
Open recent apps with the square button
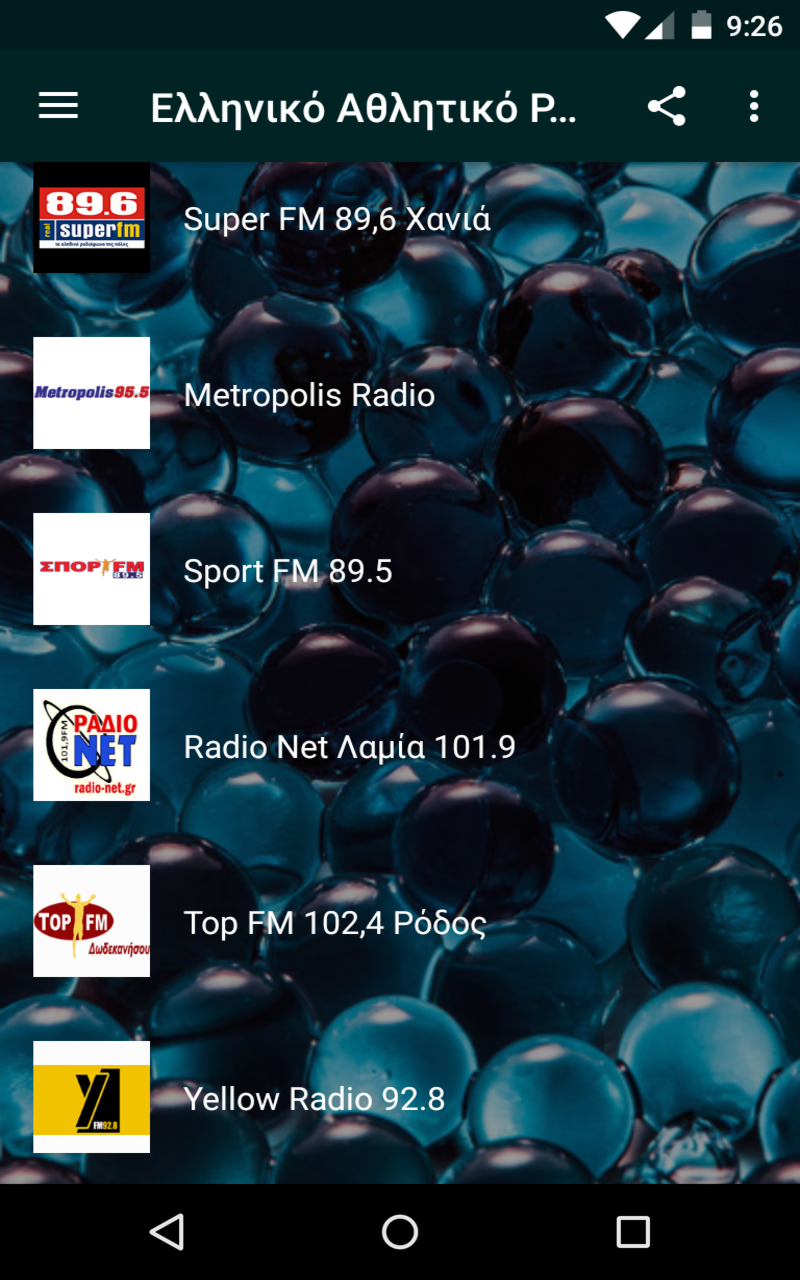(631, 1232)
